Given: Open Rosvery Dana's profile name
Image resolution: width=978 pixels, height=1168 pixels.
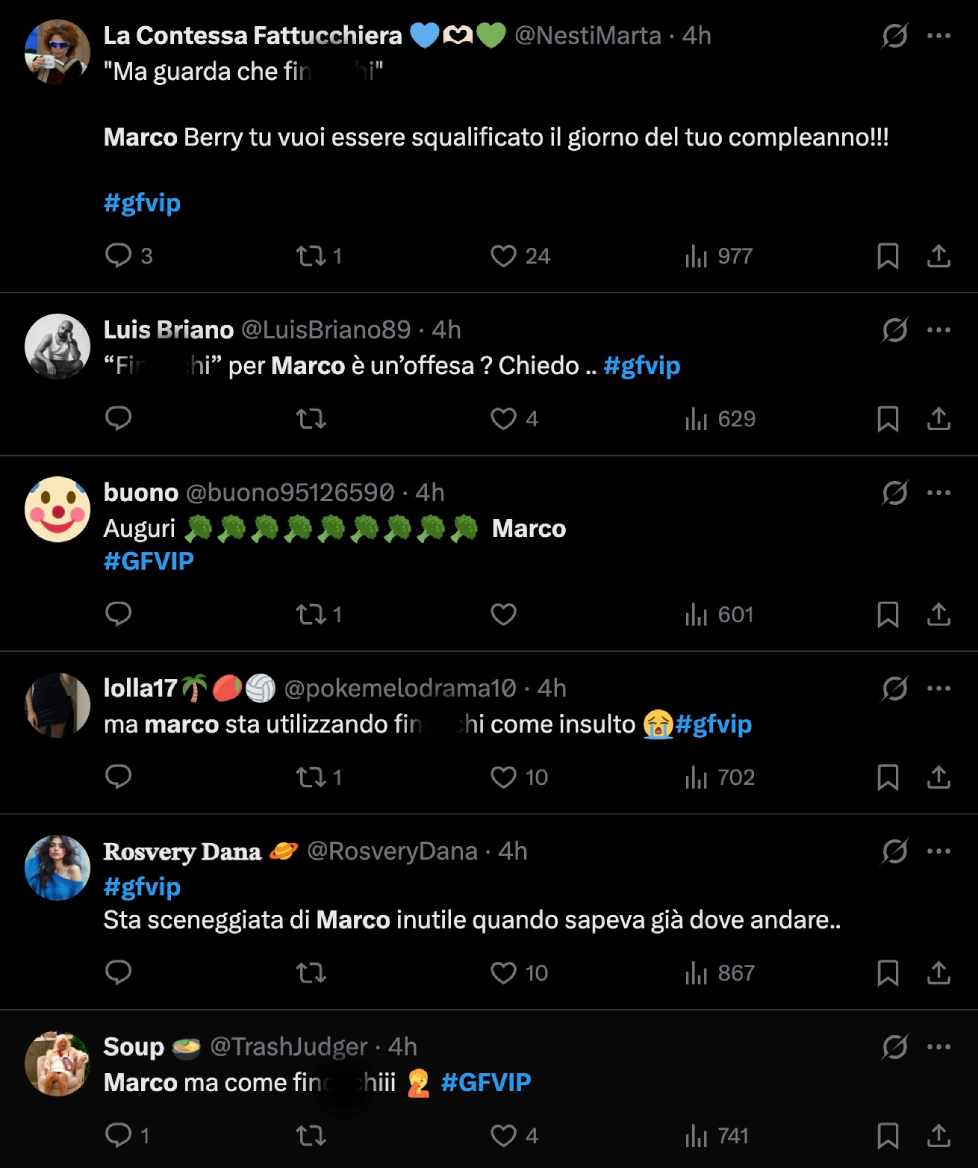Looking at the screenshot, I should [x=182, y=851].
